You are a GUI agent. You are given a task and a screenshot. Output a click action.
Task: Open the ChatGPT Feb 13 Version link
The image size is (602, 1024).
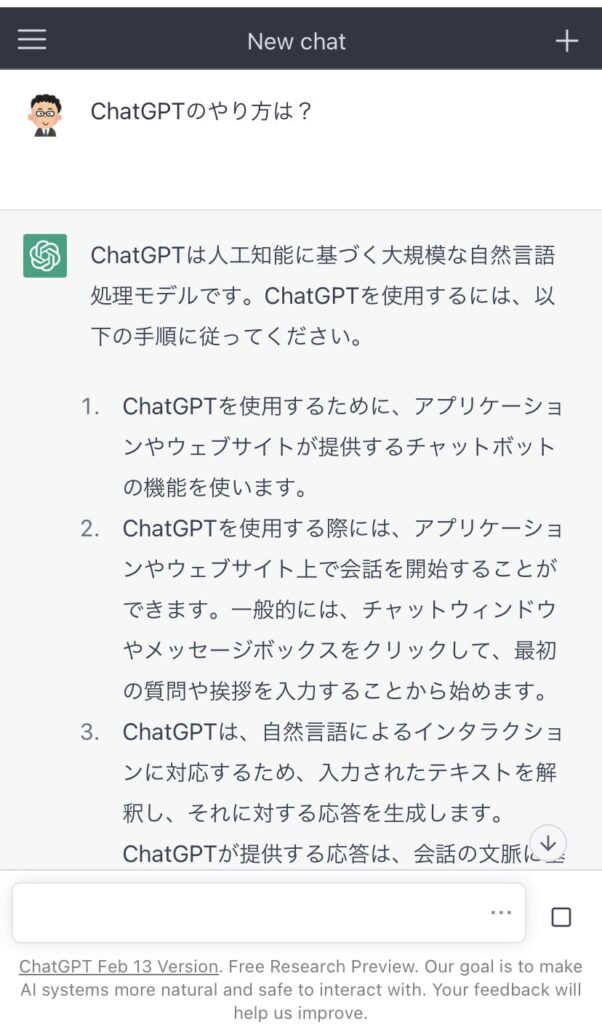[x=118, y=967]
